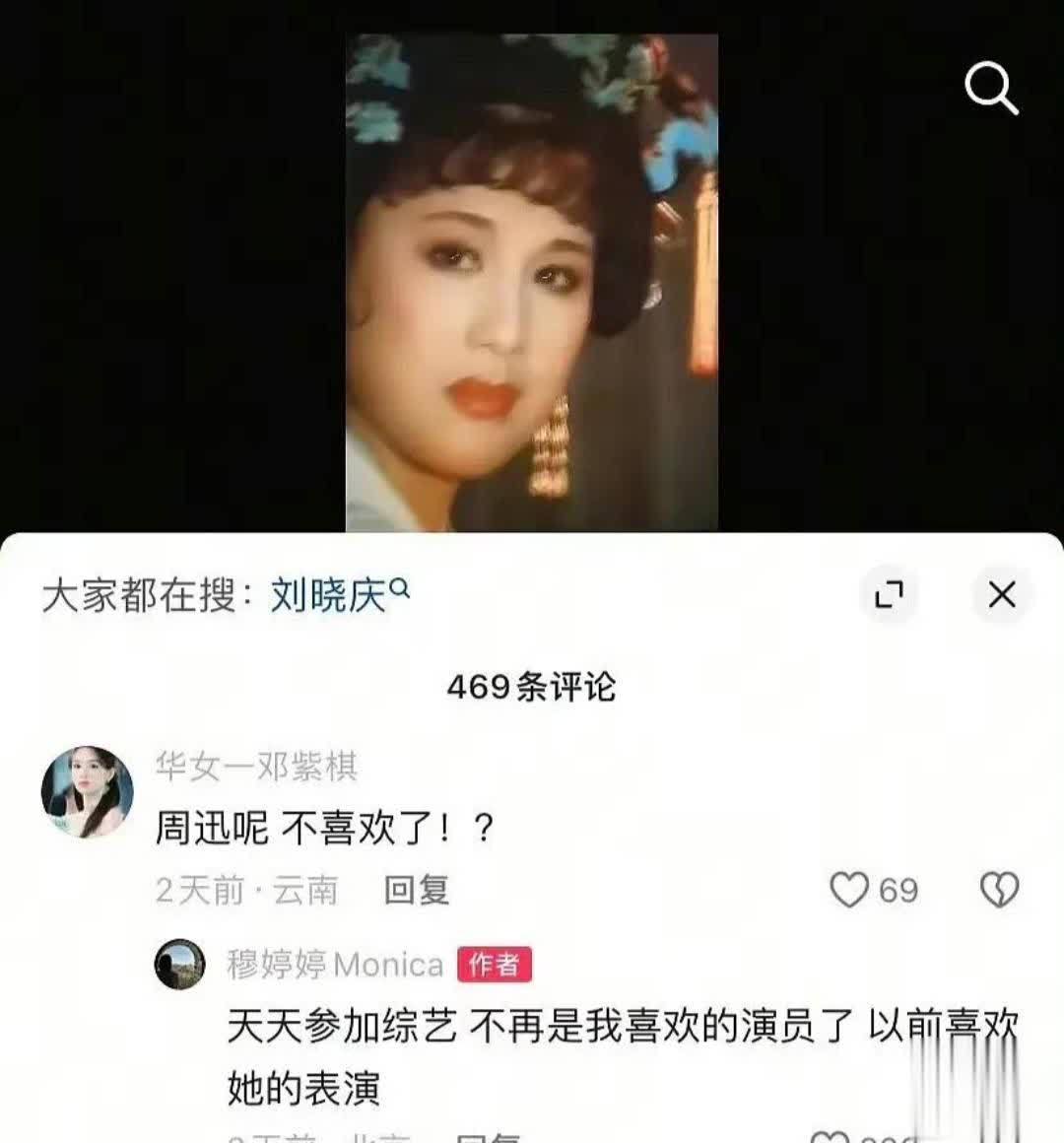Reply to 华女一邓紫棋's comment

point(416,891)
